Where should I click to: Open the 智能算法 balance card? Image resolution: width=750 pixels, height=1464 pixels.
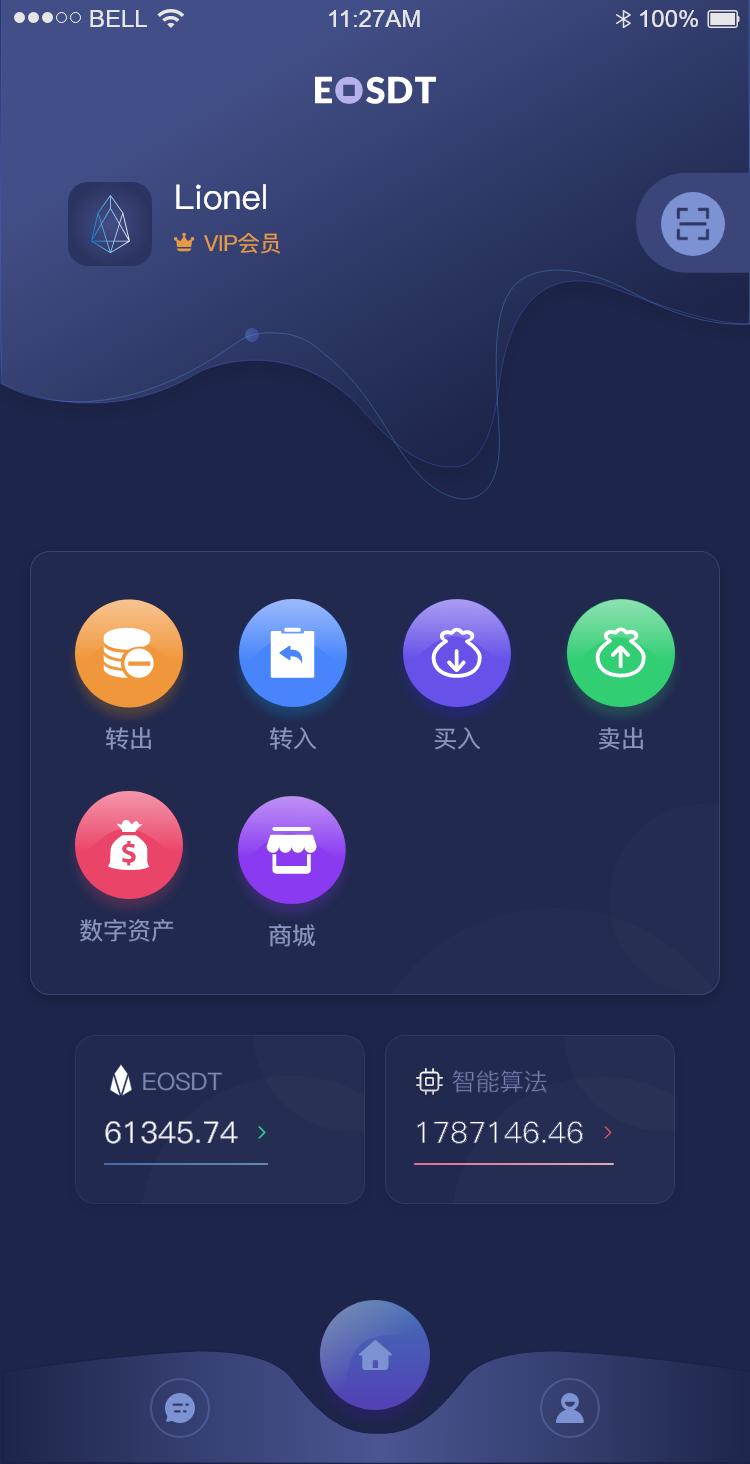[530, 1119]
